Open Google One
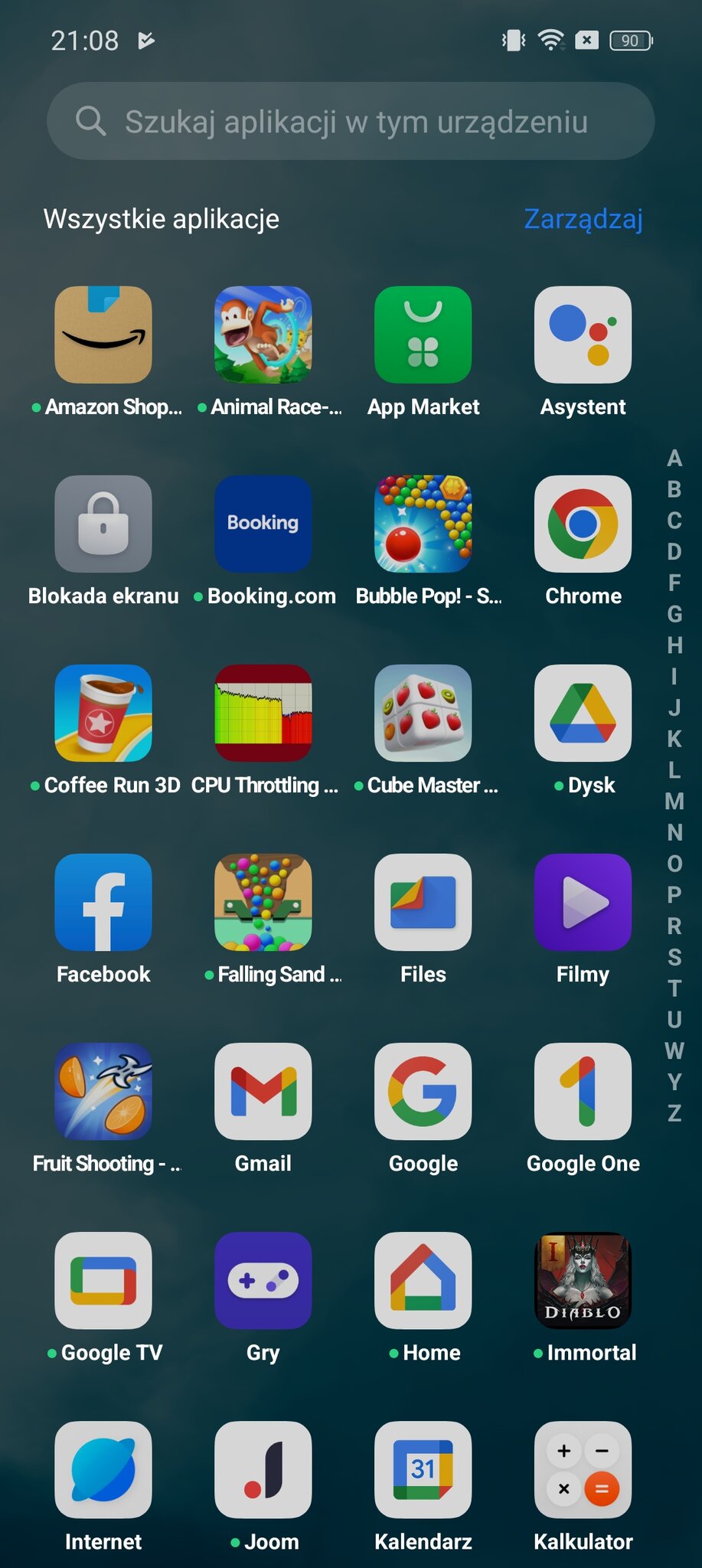This screenshot has height=1568, width=702. pos(583,1092)
